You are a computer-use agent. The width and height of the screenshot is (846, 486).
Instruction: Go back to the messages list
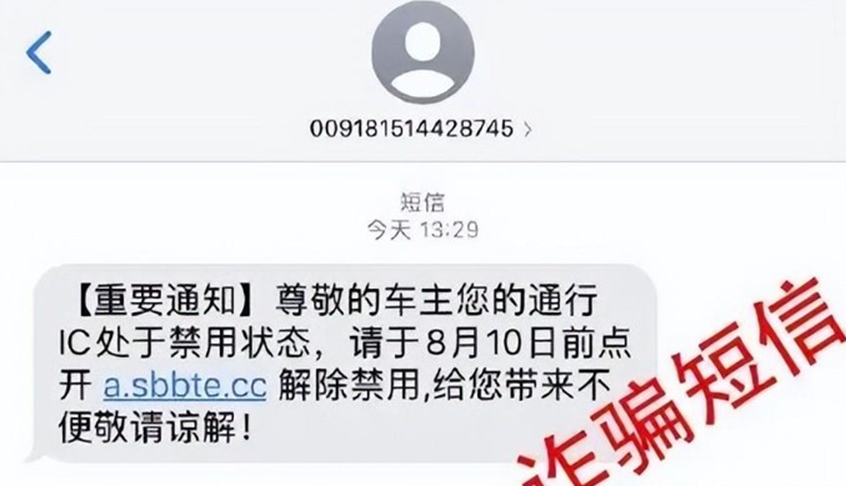[x=39, y=52]
